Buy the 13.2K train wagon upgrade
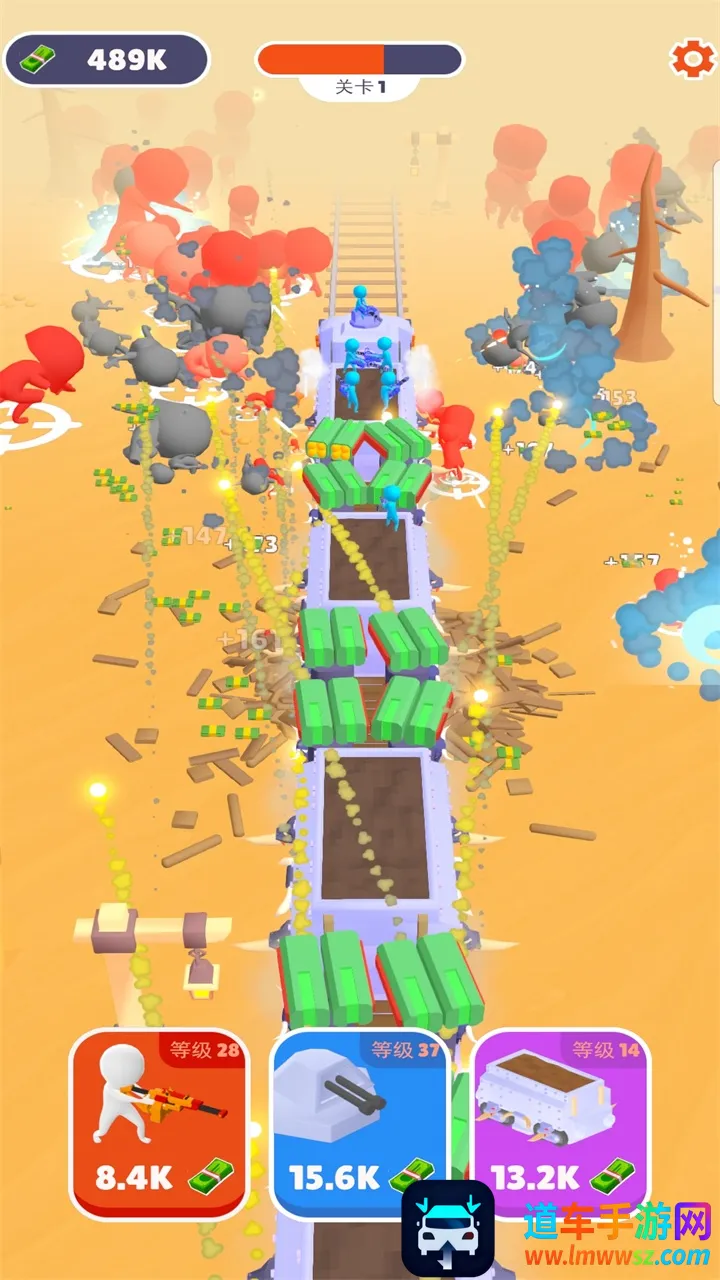The height and width of the screenshot is (1280, 720). (x=560, y=1124)
